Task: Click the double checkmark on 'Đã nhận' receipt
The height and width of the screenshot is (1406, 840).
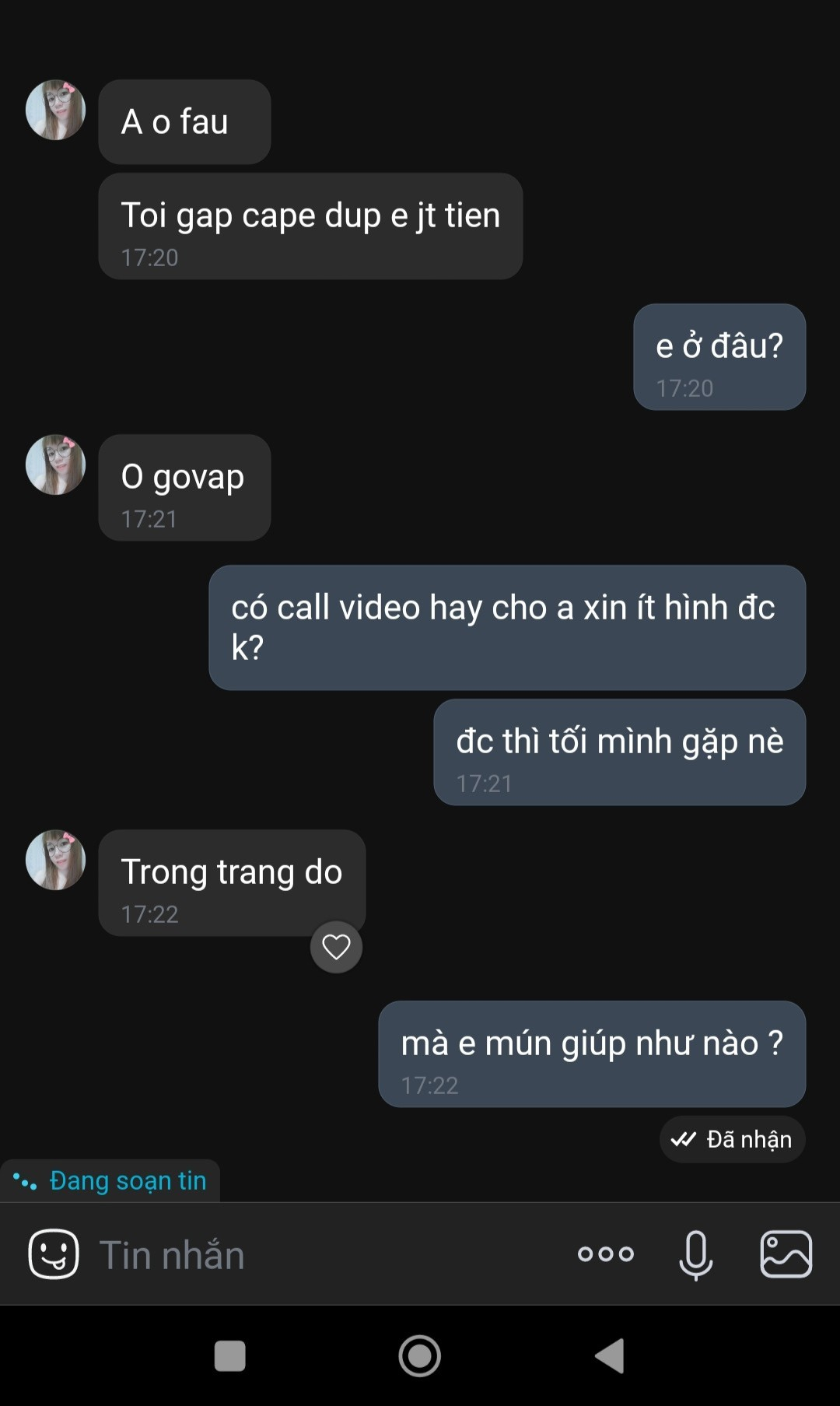Action: [x=684, y=1139]
